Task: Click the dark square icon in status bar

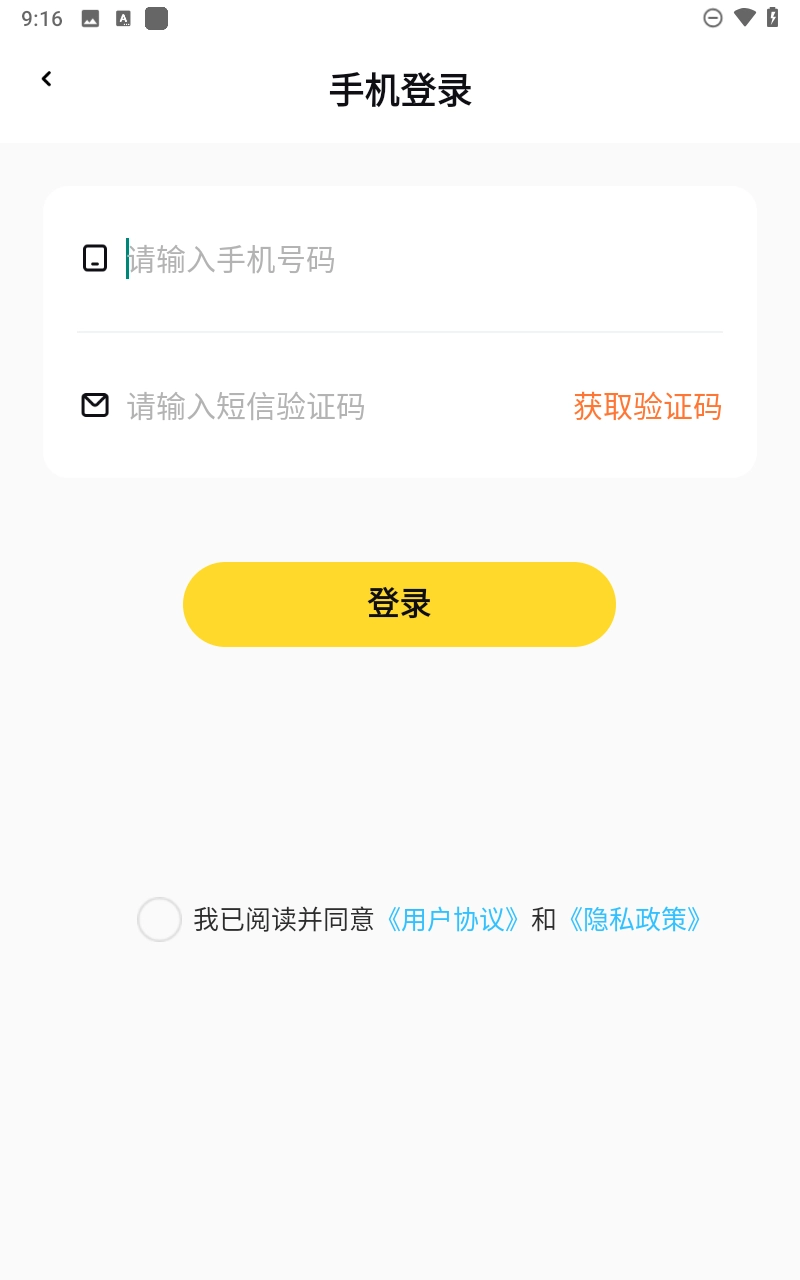Action: tap(155, 17)
